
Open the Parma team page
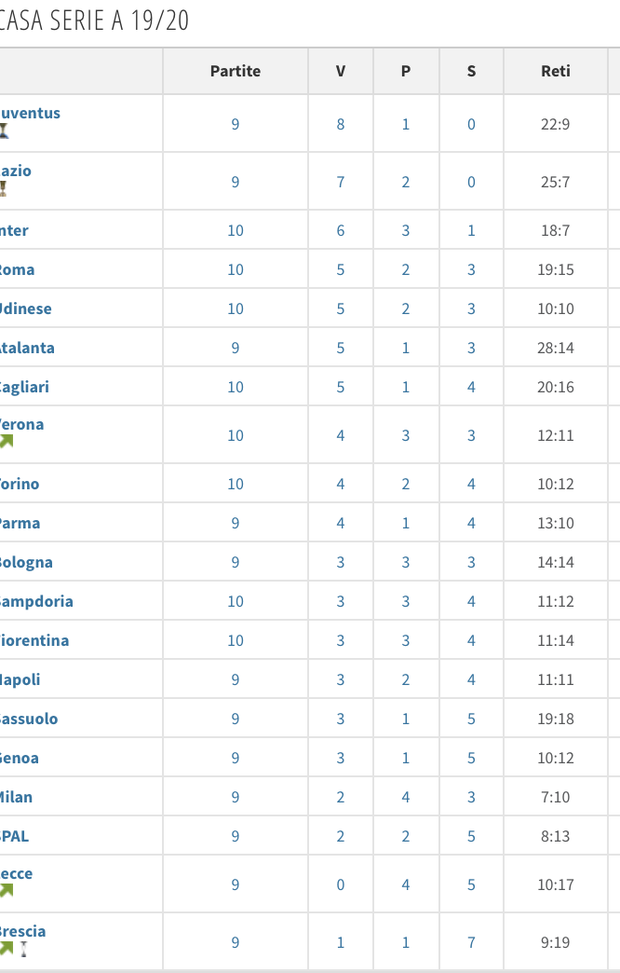point(20,523)
